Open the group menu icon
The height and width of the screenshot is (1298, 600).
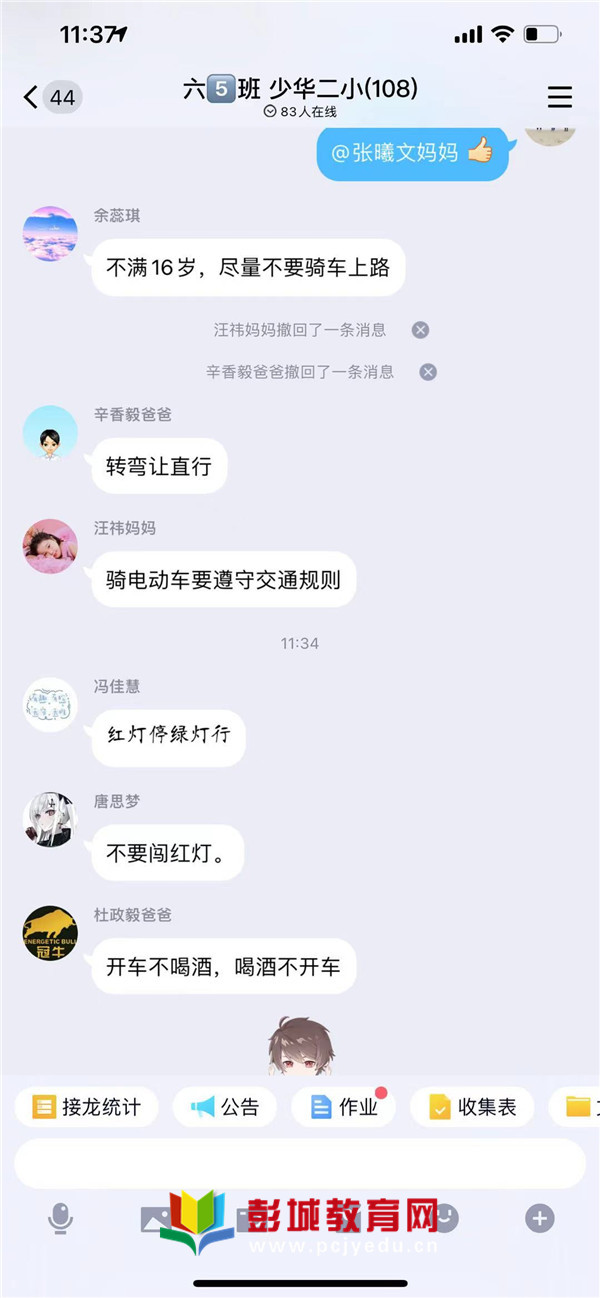click(x=560, y=97)
